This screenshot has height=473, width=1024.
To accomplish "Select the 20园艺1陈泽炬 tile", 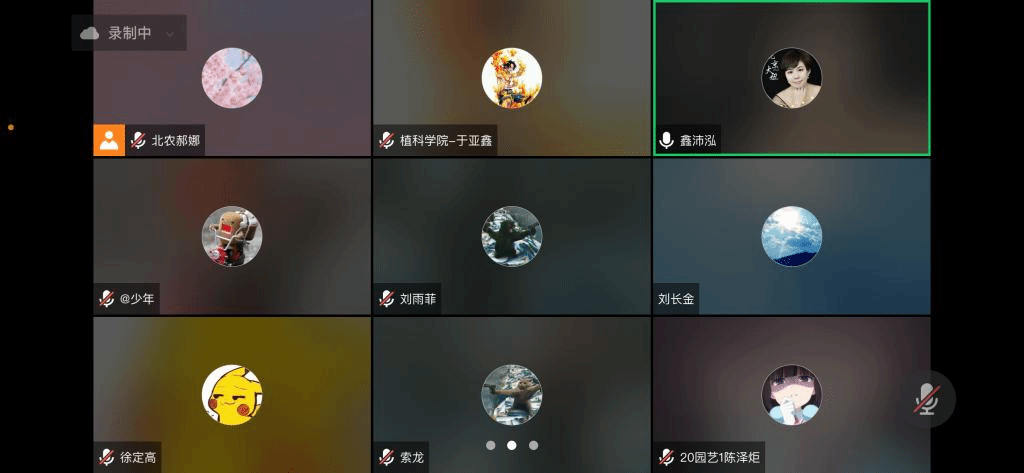I will pos(791,394).
